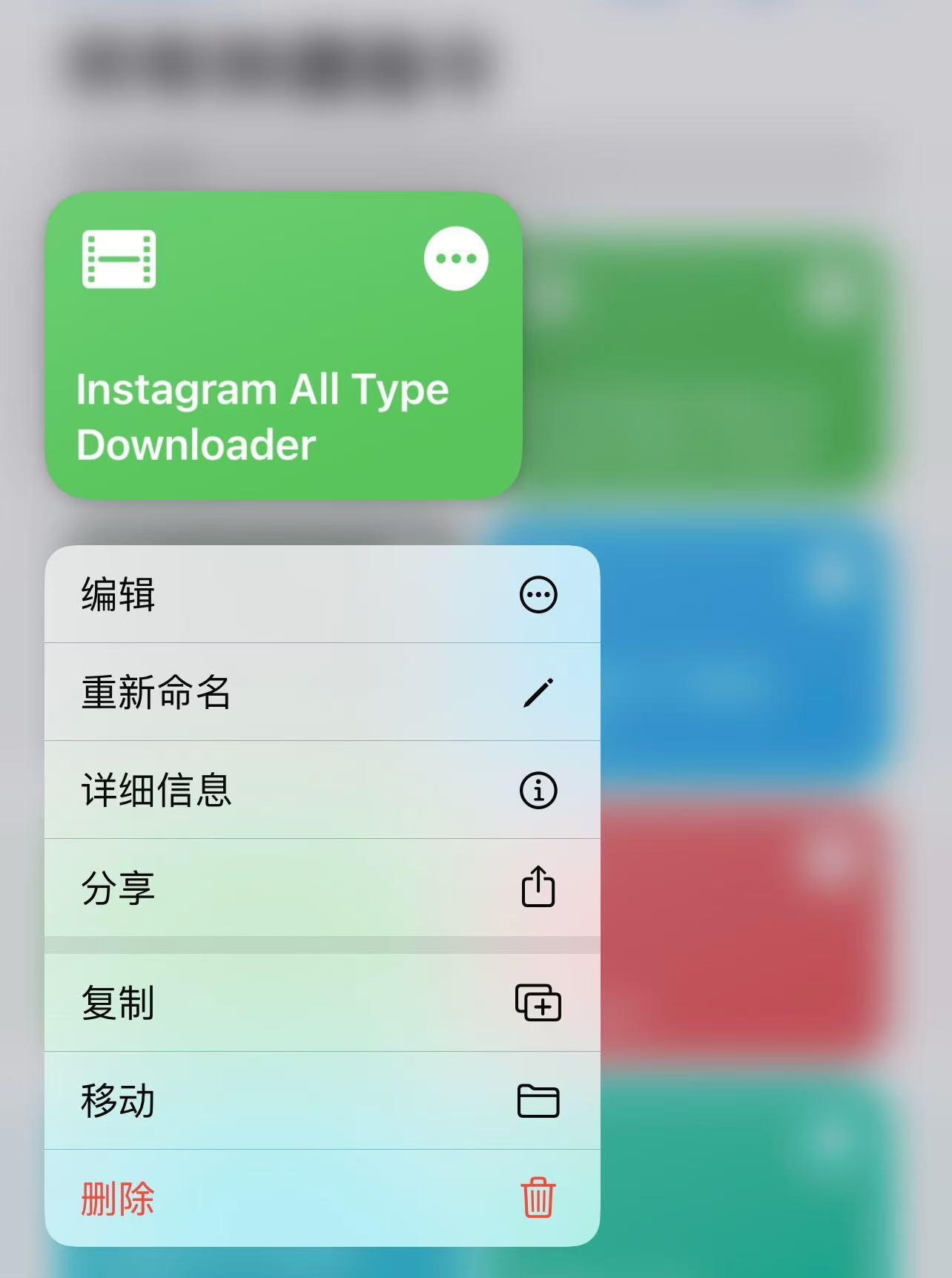Choose 重新命名 to rename the shortcut
This screenshot has height=1278, width=952.
pos(322,692)
